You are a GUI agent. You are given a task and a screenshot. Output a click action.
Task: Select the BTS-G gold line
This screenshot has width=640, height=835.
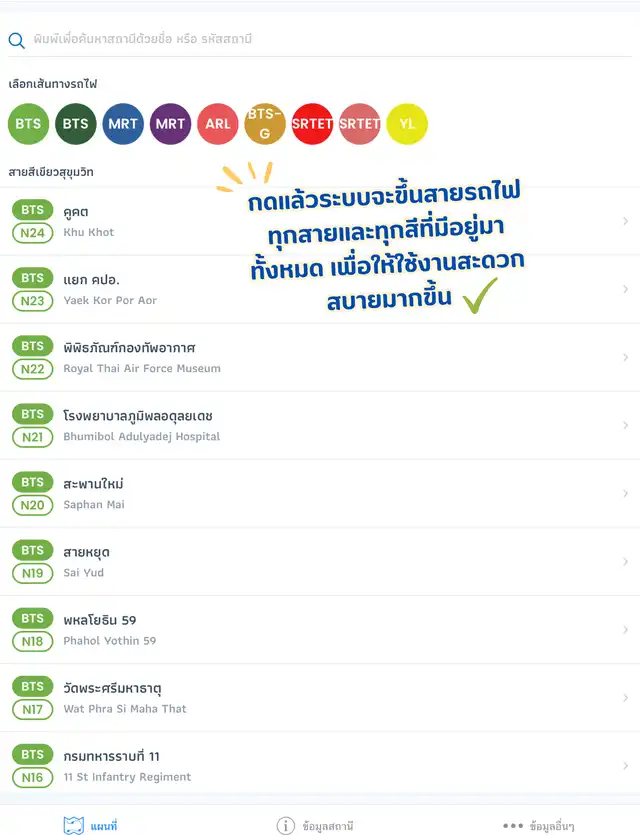point(265,124)
